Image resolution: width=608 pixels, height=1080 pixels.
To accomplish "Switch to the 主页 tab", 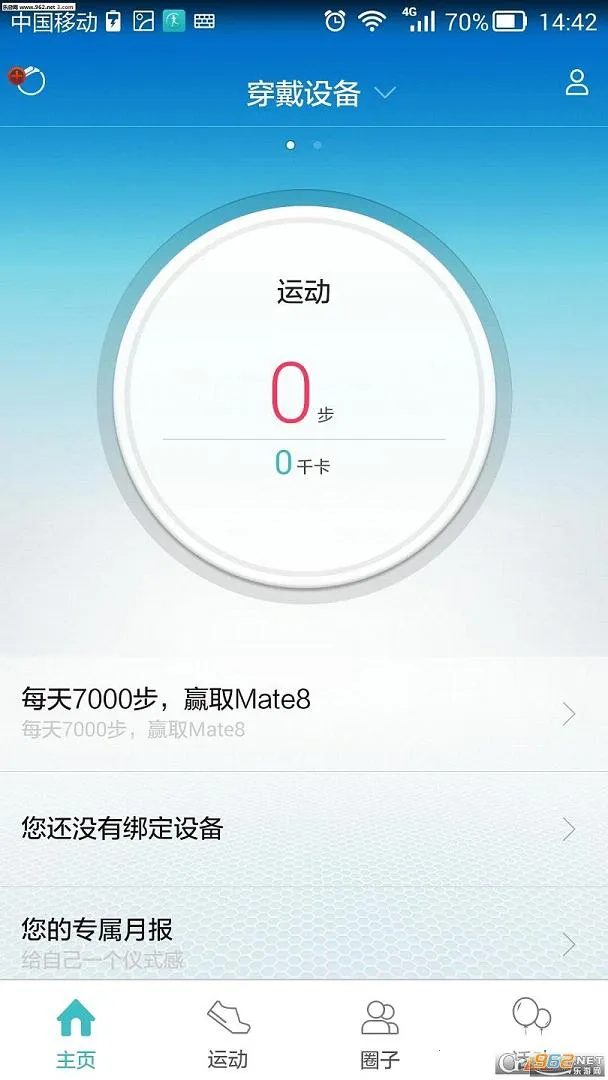I will click(x=76, y=1032).
